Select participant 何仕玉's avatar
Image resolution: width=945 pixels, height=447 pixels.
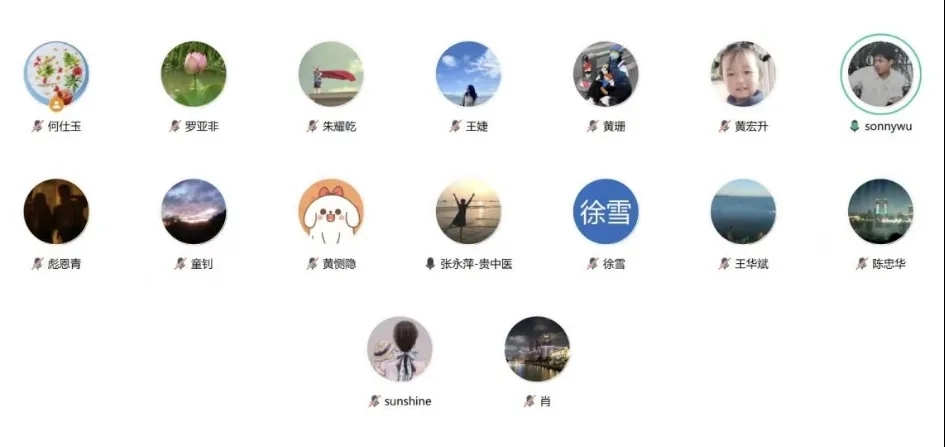click(56, 74)
